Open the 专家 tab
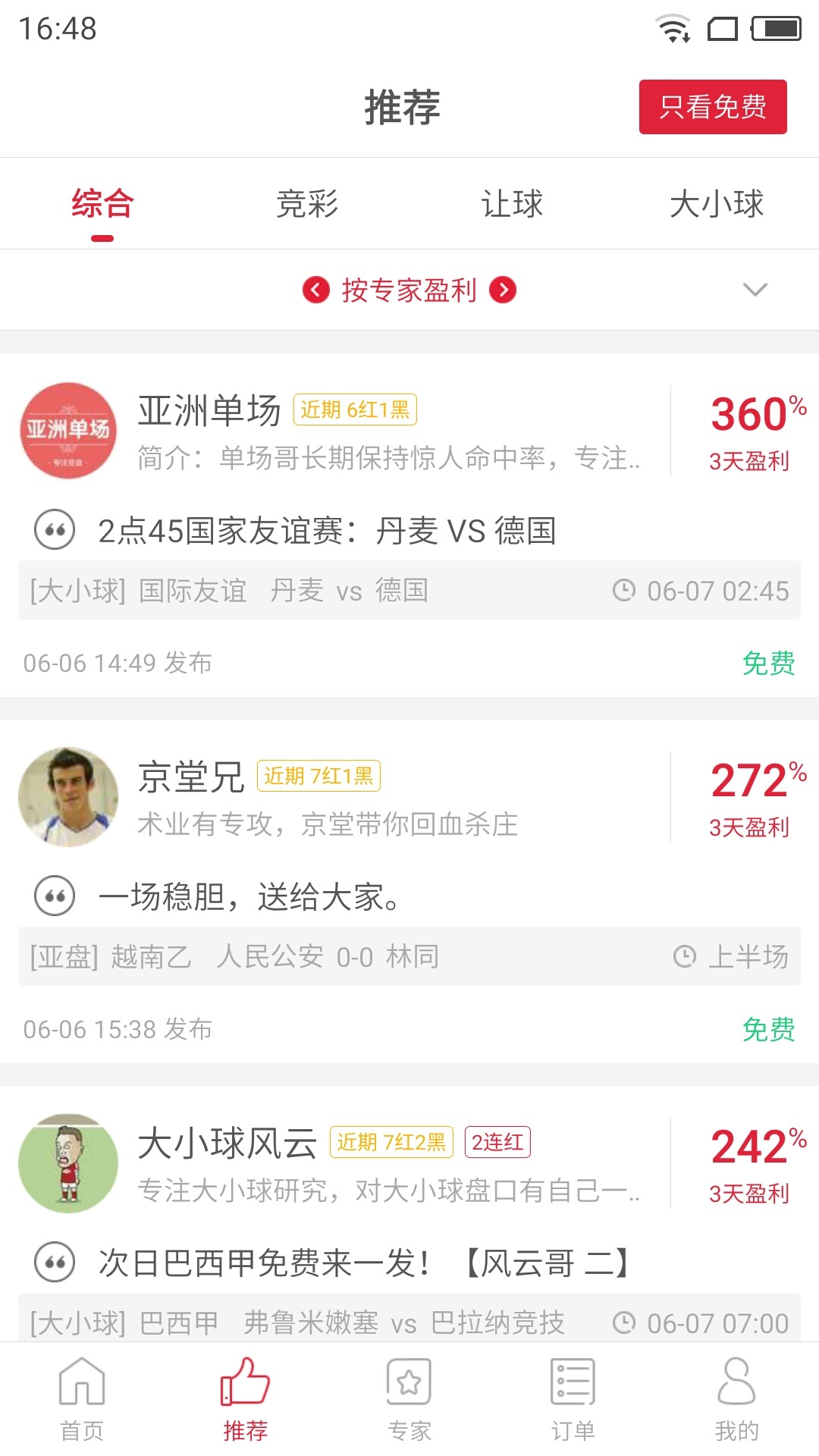The image size is (819, 1456). coord(409,1400)
